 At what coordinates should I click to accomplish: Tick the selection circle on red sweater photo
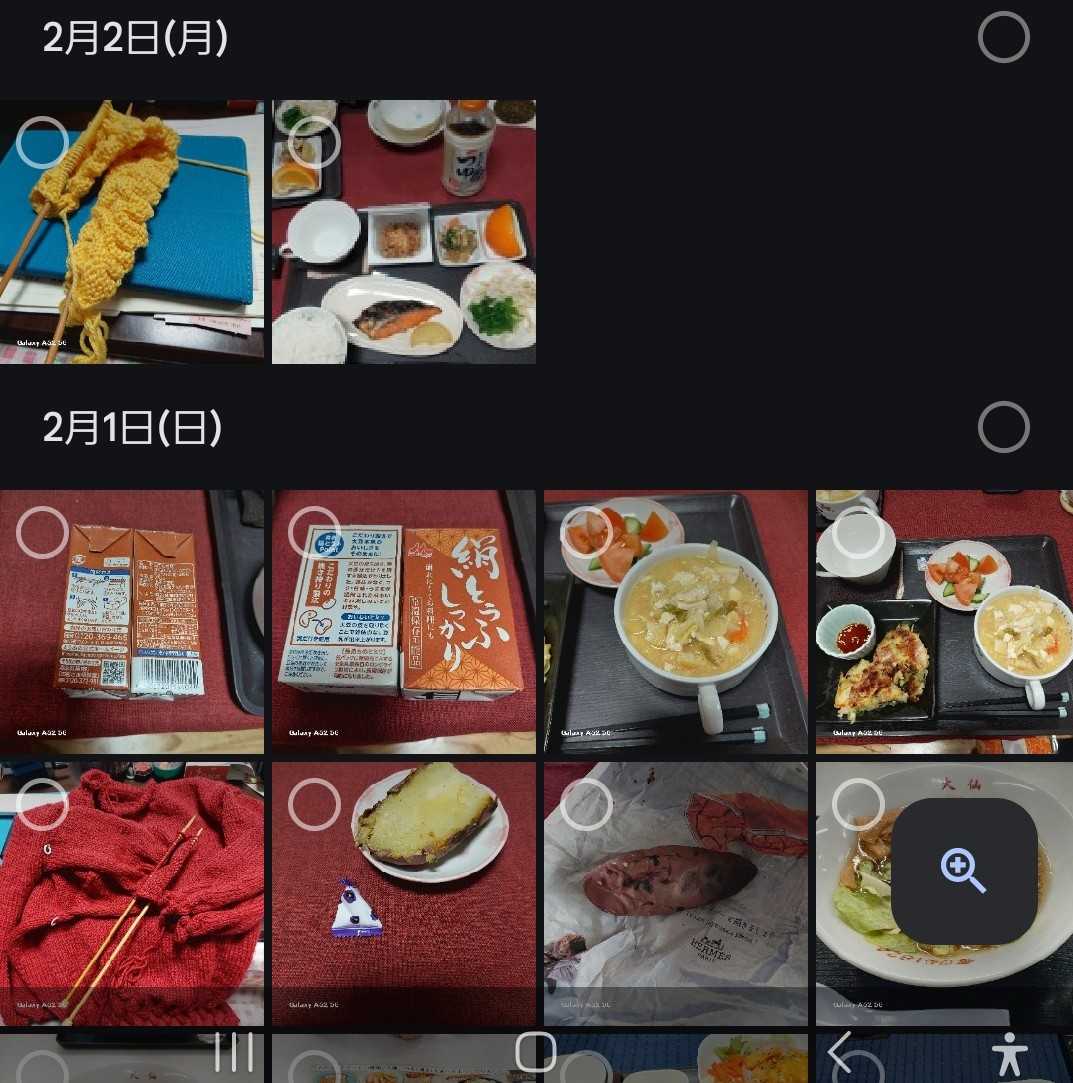coord(42,804)
